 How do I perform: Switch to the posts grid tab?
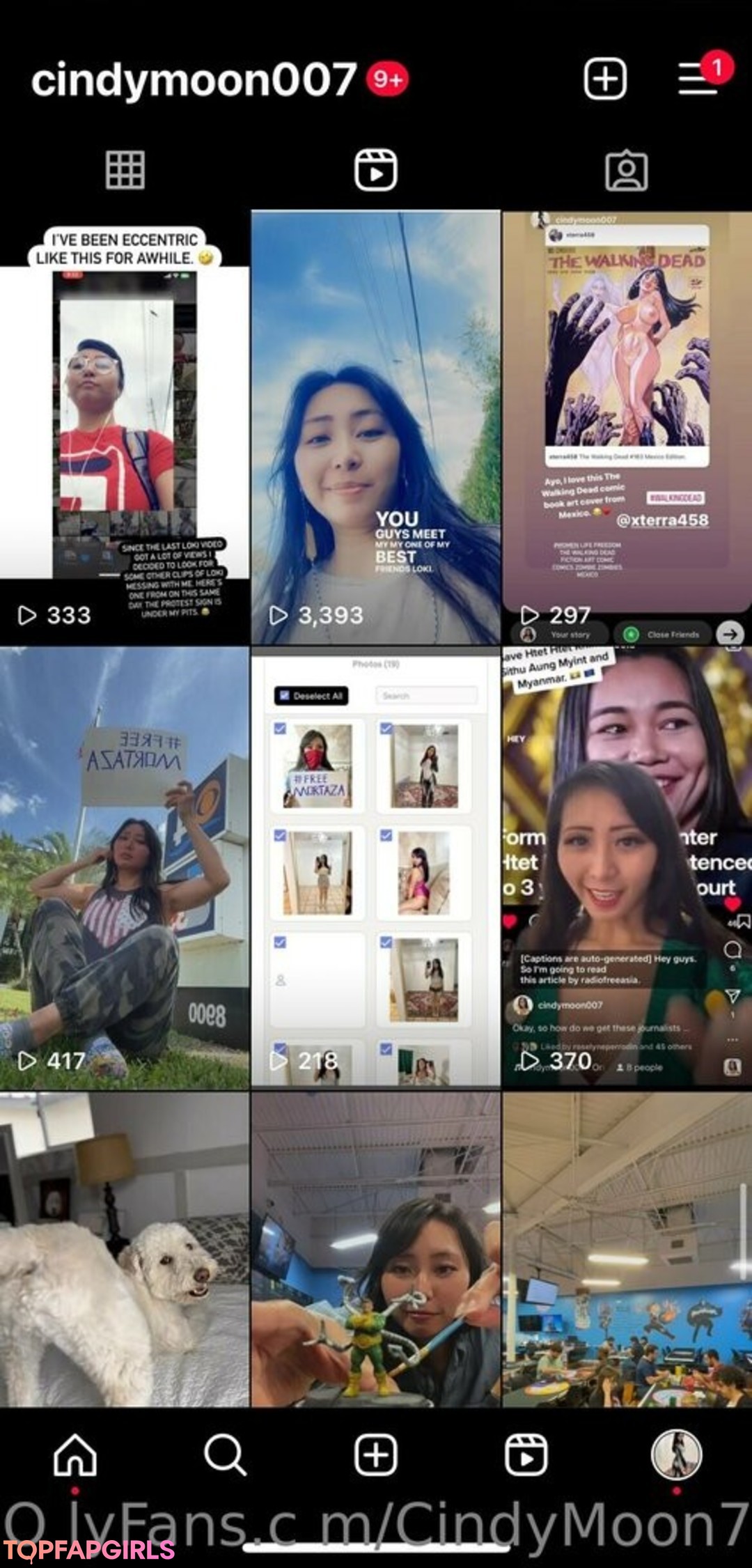click(125, 170)
